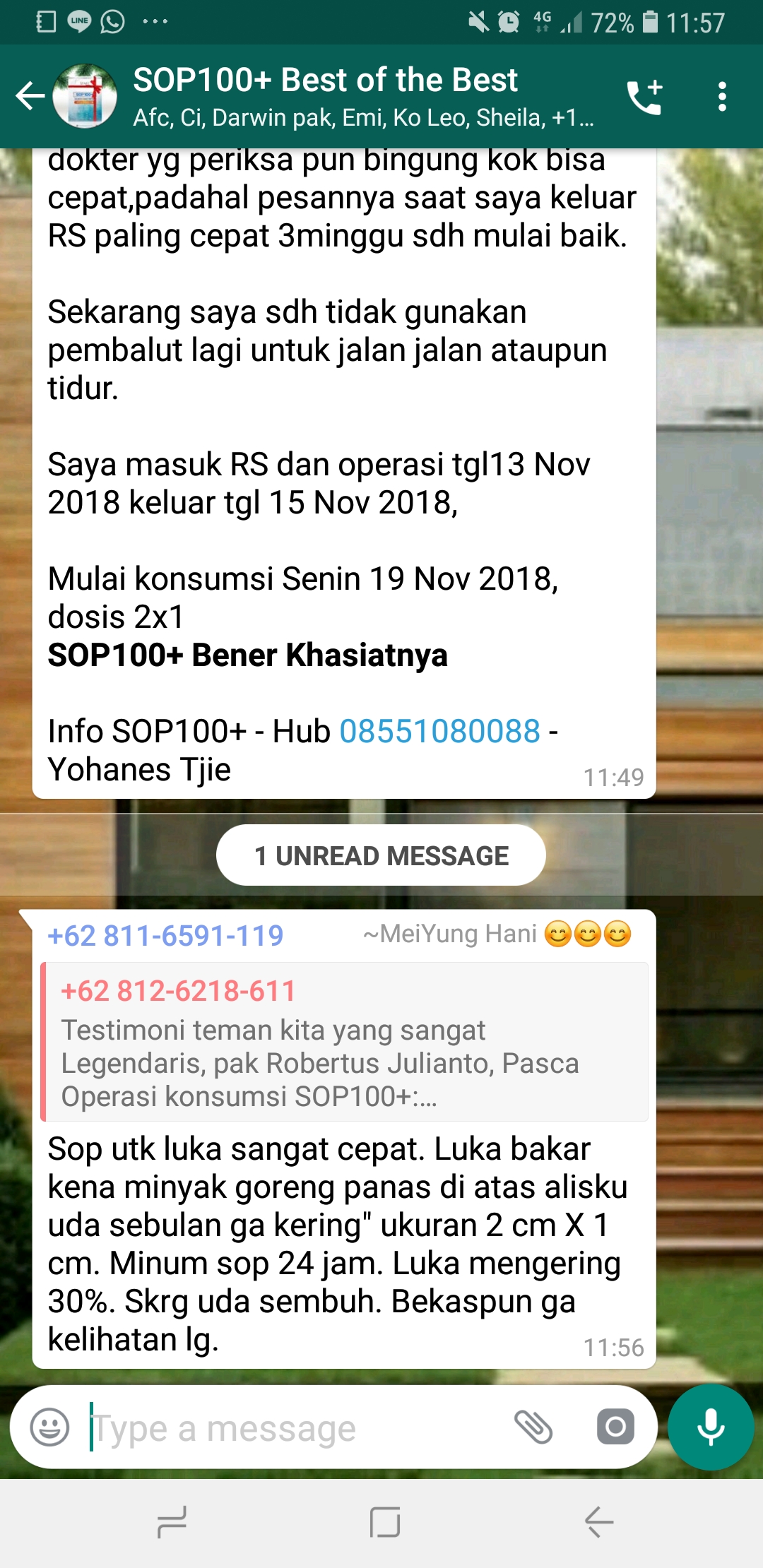Open the overflow menu
This screenshot has height=1568, width=763.
point(721,97)
